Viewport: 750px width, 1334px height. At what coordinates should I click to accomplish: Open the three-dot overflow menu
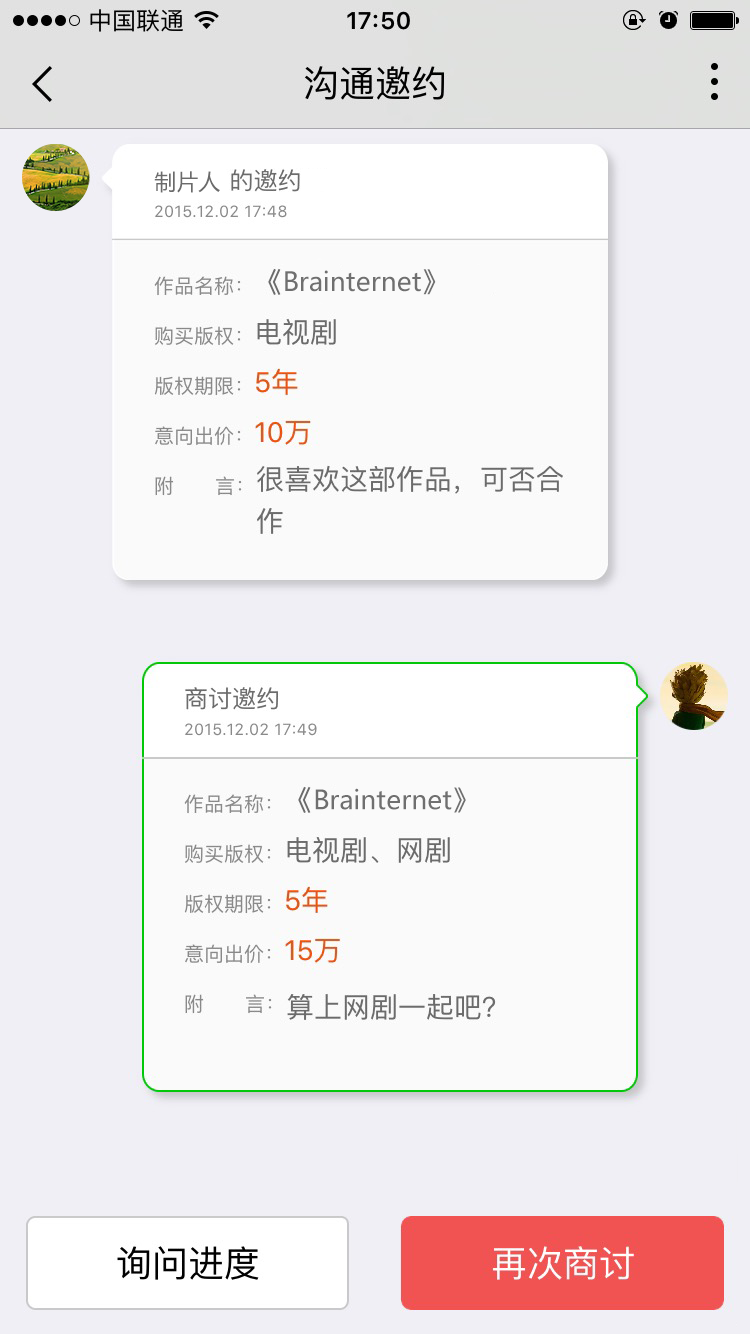click(713, 84)
